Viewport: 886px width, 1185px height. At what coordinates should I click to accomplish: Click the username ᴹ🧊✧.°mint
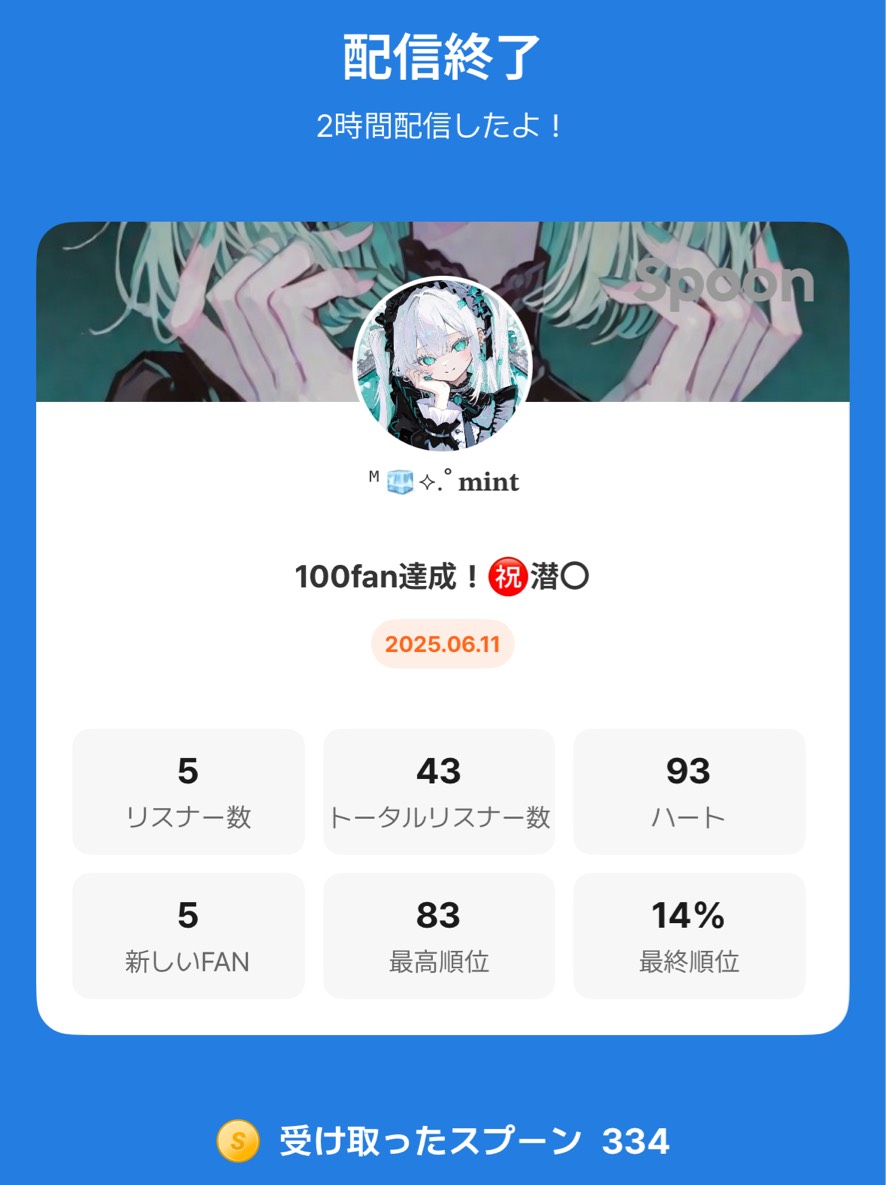coord(442,481)
